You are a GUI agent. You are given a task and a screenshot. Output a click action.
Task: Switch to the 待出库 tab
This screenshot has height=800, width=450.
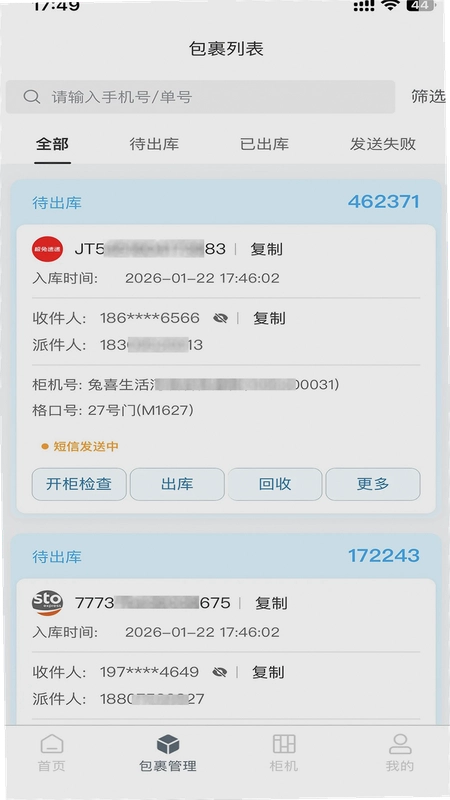tap(154, 144)
